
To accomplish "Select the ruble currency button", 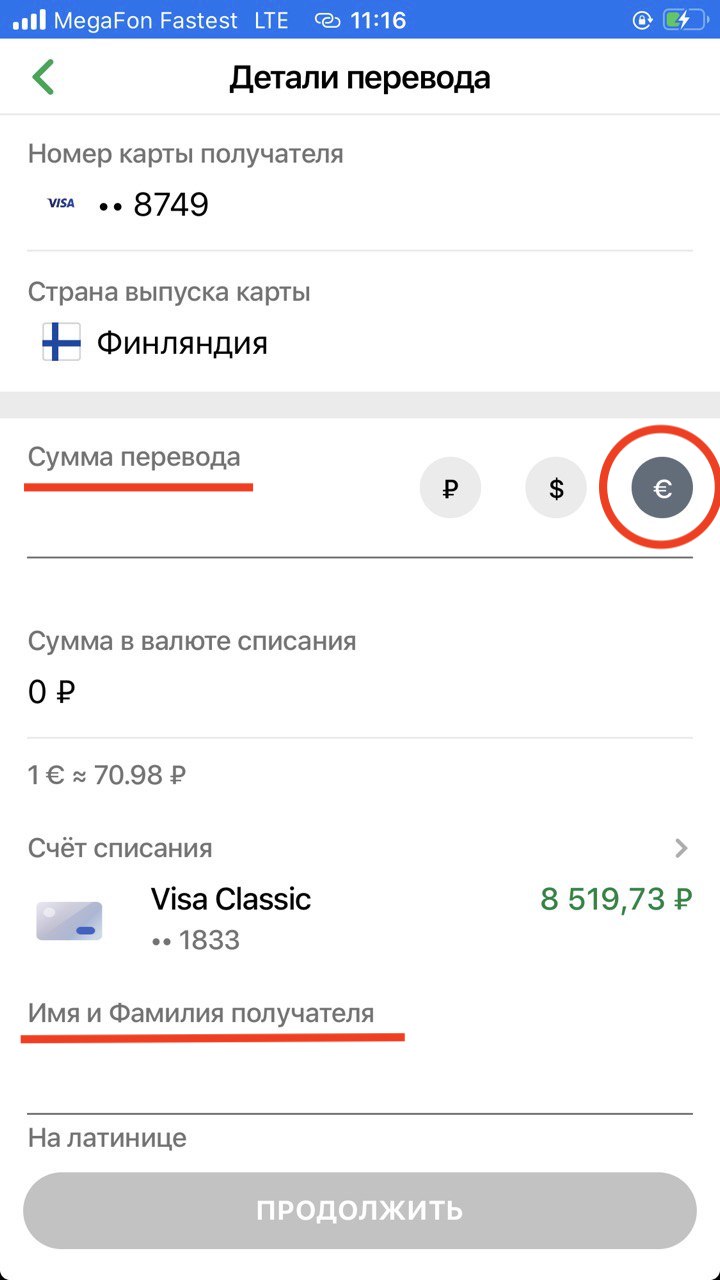I will point(450,488).
